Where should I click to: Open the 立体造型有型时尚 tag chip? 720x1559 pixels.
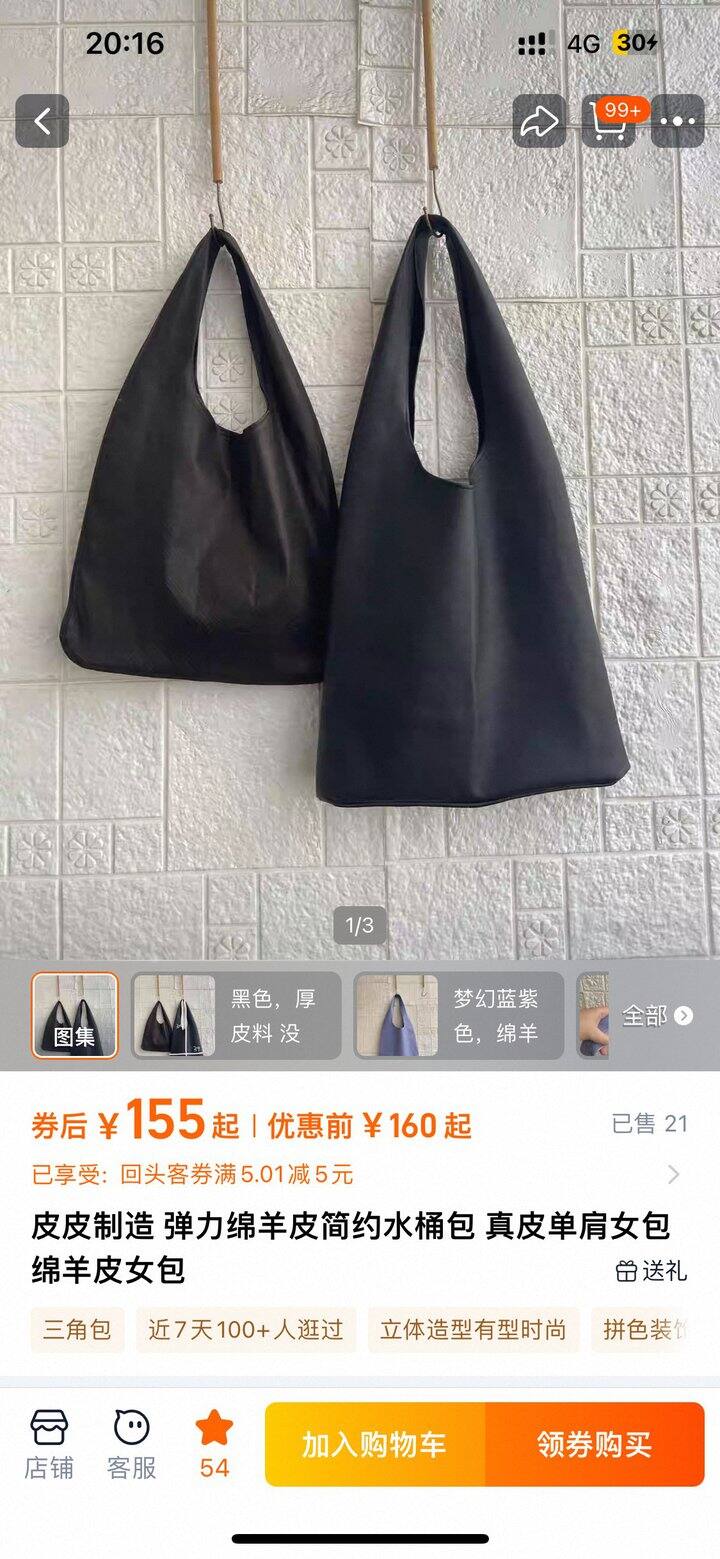(x=473, y=1330)
